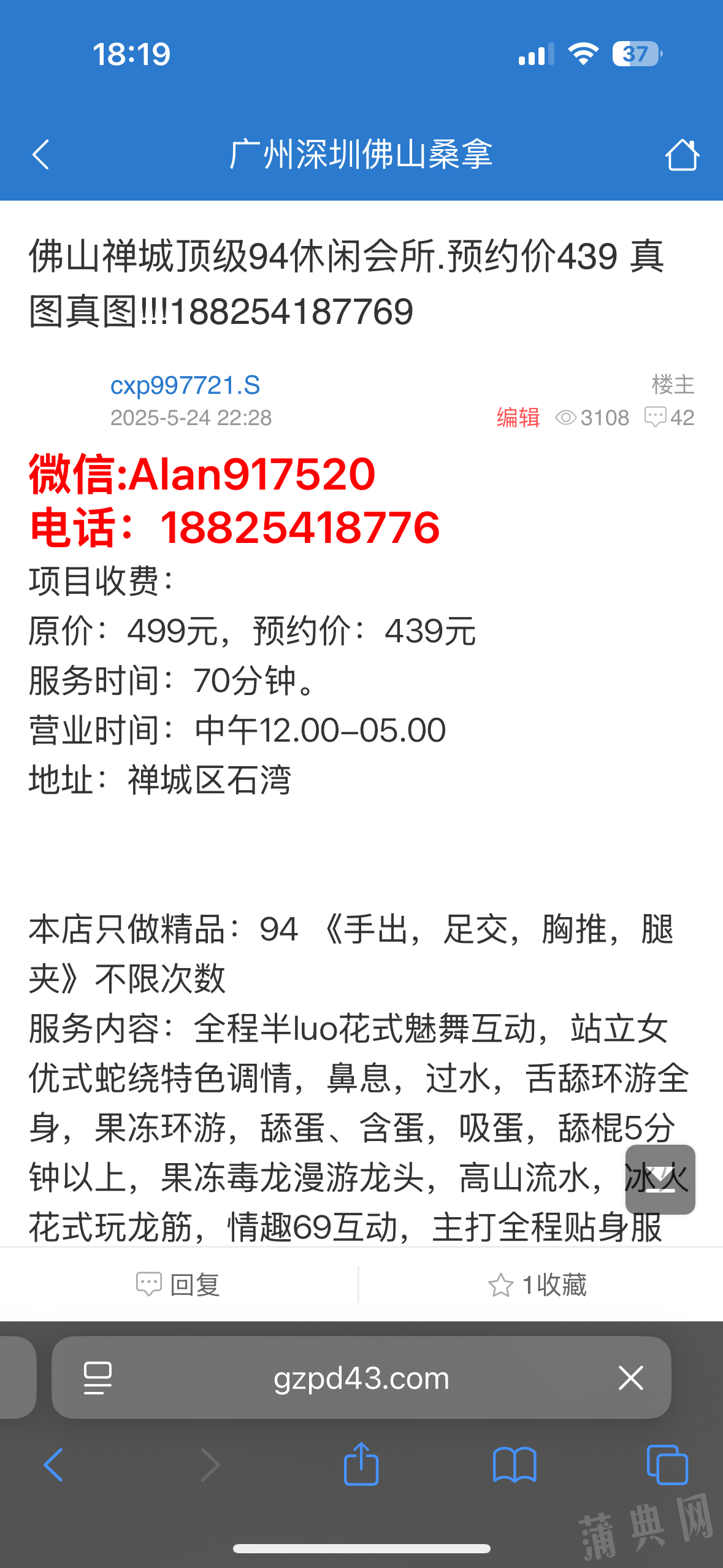Tap the gzpd43.com address bar
This screenshot has height=1568, width=723.
(361, 1377)
